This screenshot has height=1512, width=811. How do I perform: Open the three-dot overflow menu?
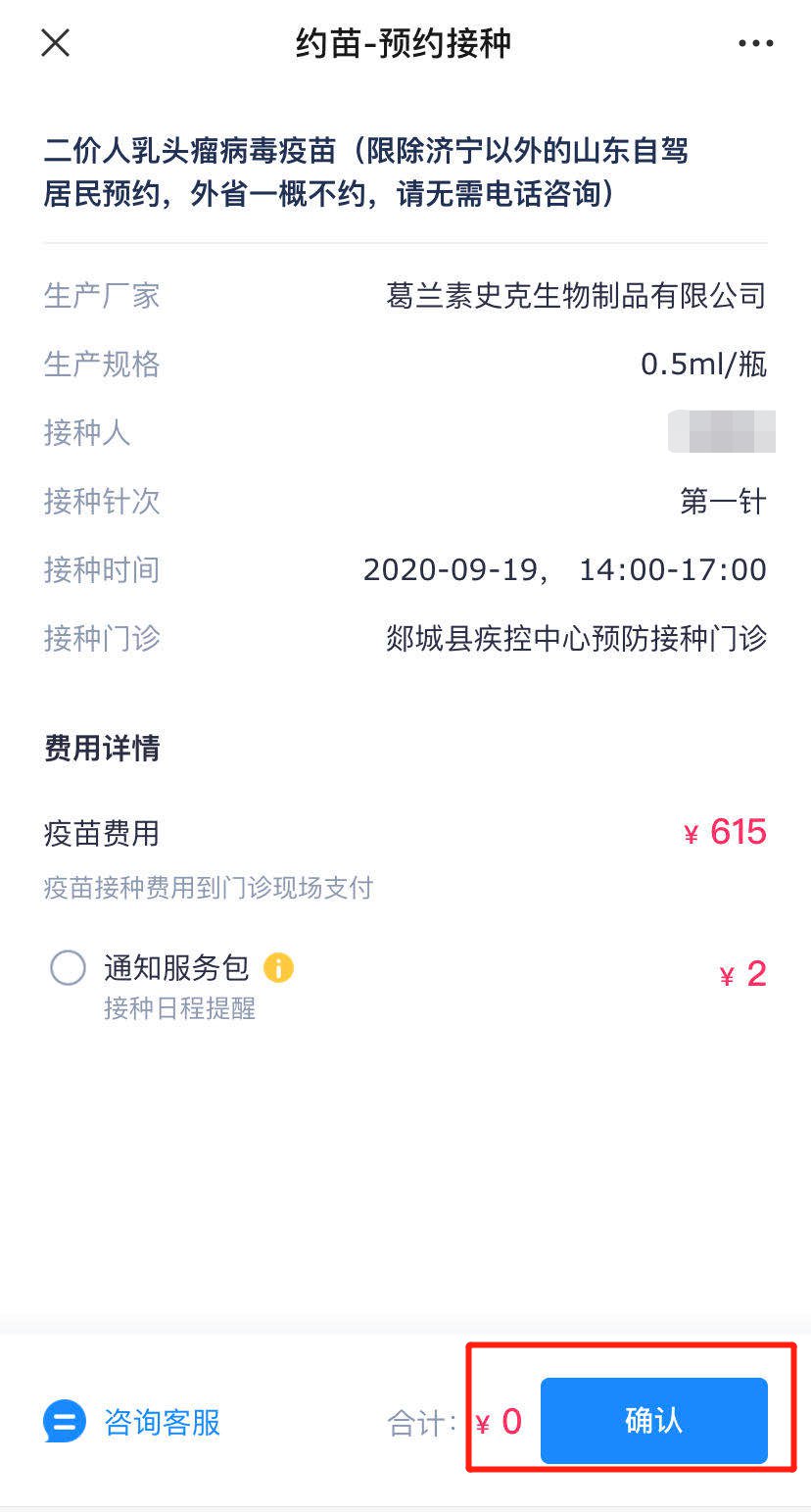tap(755, 44)
